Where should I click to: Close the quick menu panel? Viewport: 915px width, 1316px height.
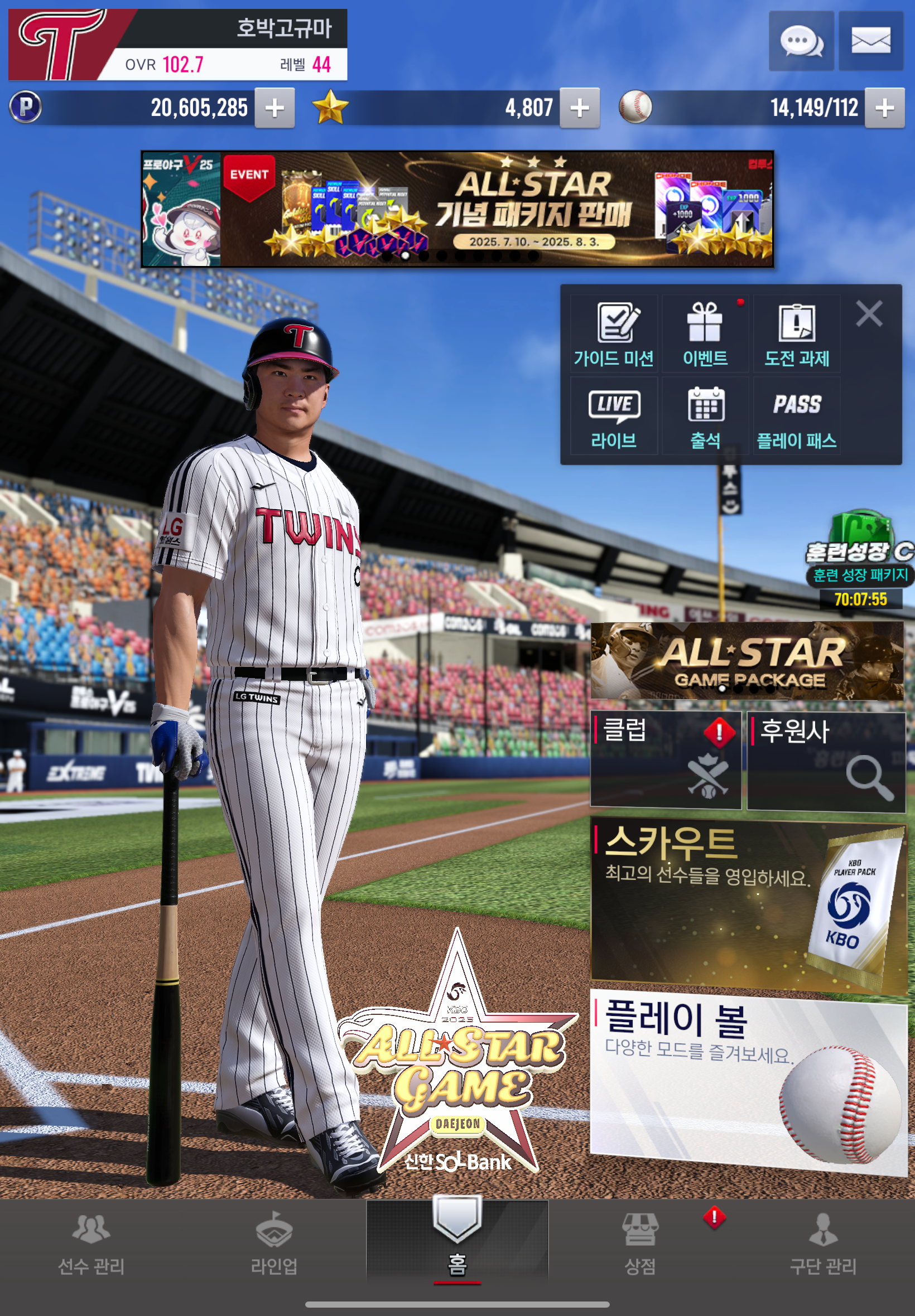[x=869, y=314]
